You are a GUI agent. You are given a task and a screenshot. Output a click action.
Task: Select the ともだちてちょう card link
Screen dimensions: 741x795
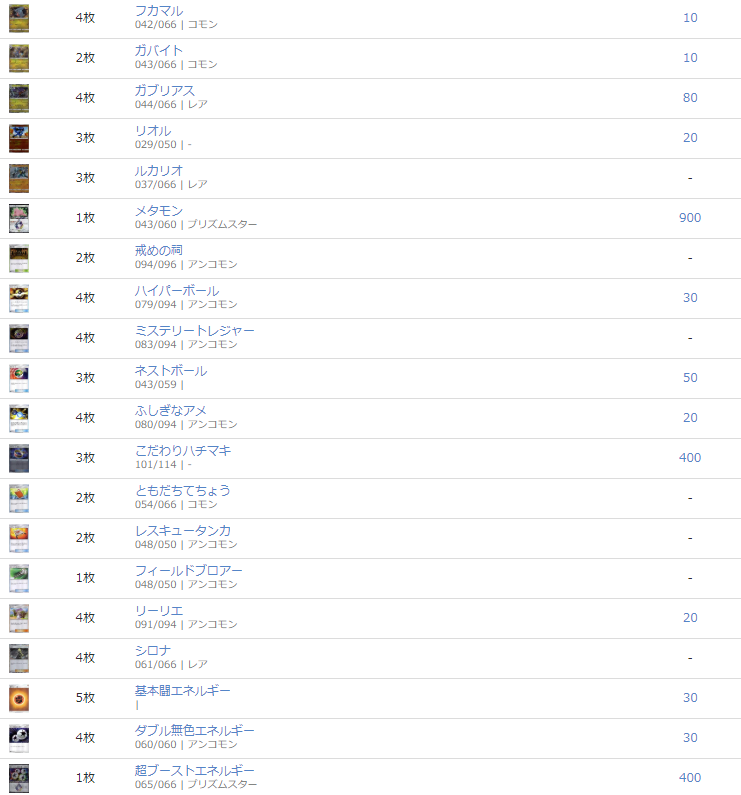[183, 490]
